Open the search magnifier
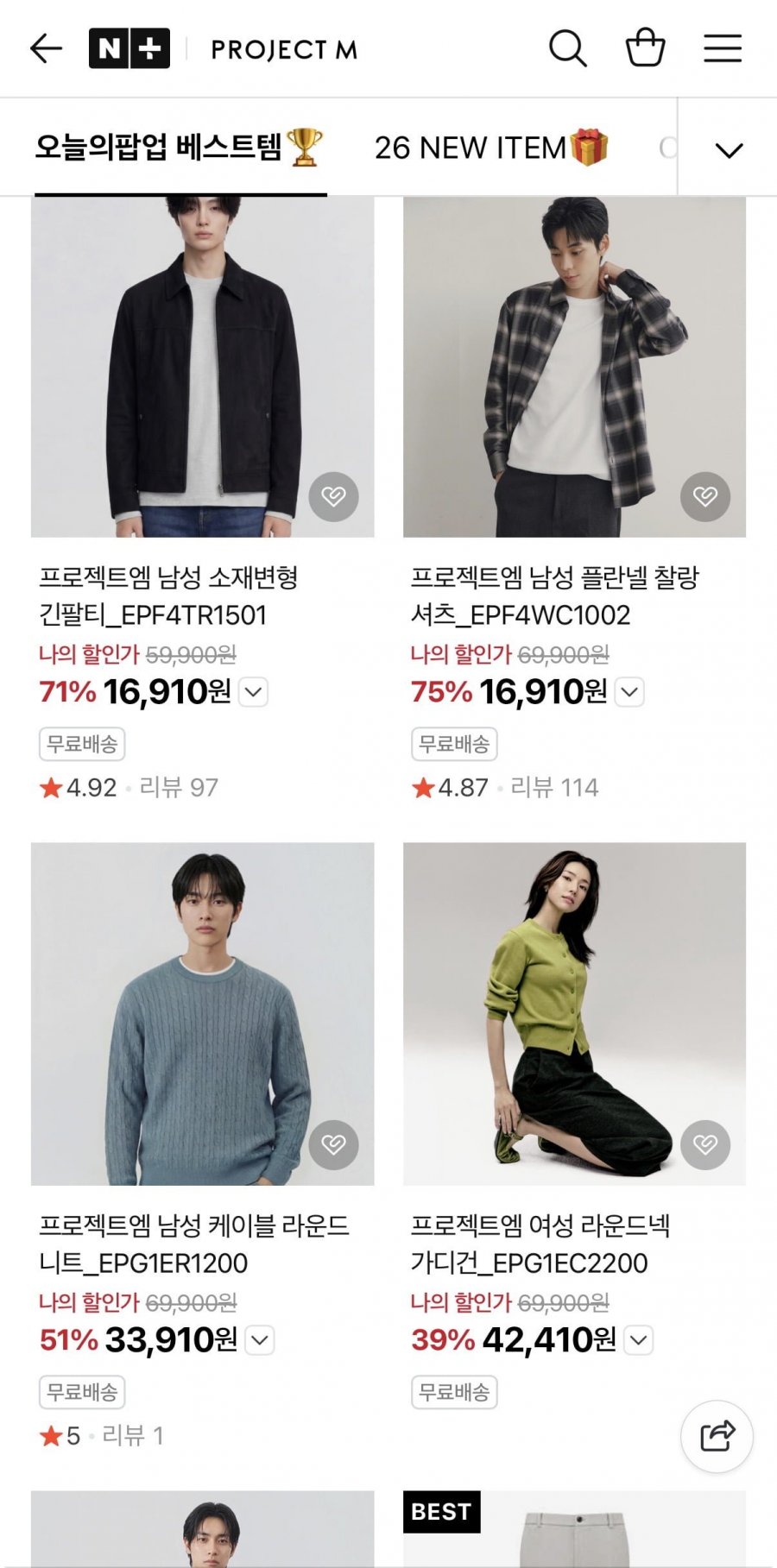The width and height of the screenshot is (777, 1568). pos(567,48)
